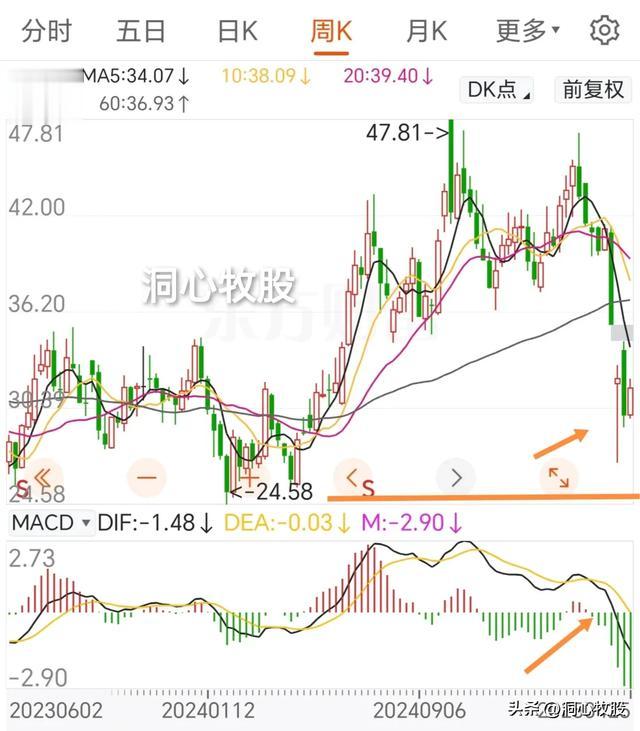Open chart settings gear
The width and height of the screenshot is (640, 731).
pos(604,31)
